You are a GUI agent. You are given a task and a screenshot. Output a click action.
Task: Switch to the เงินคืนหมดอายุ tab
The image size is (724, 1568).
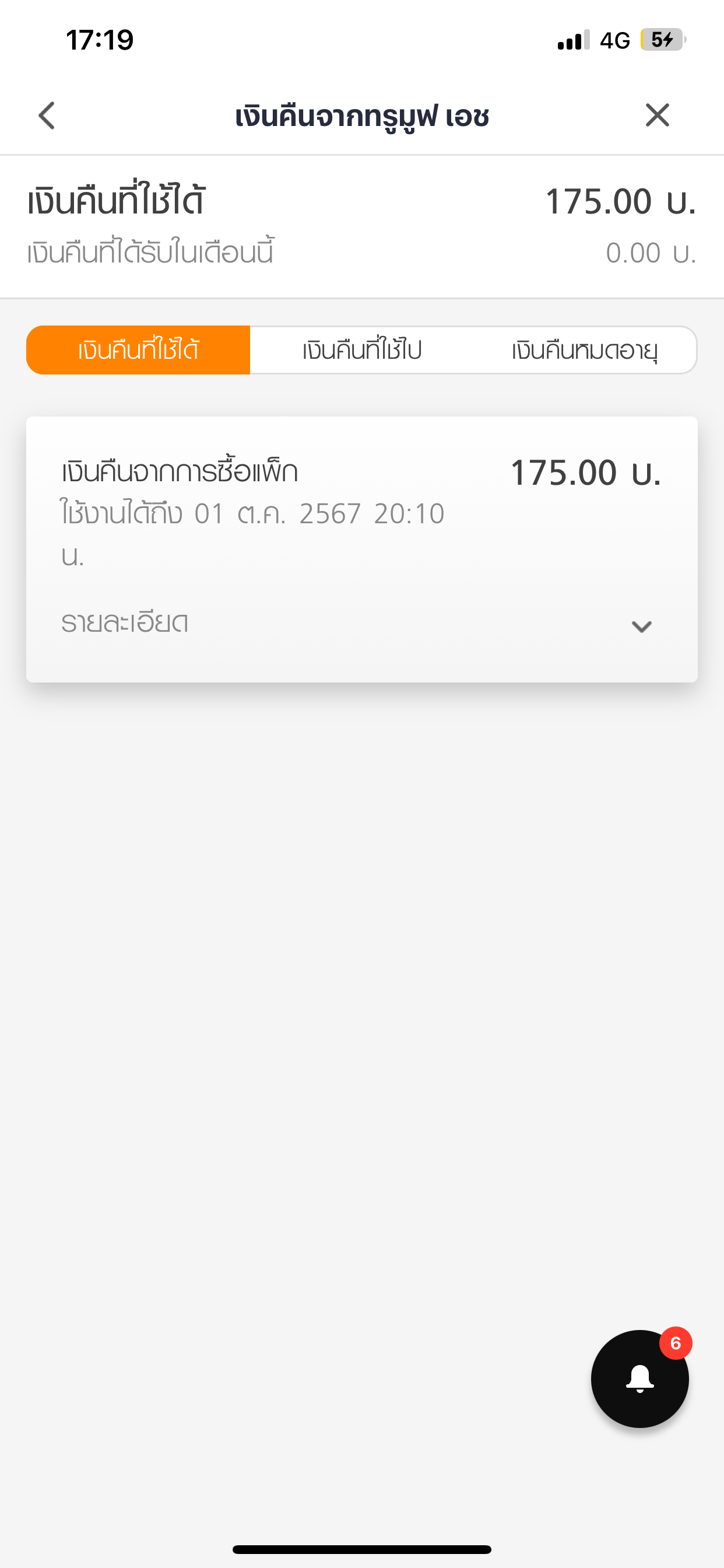click(x=585, y=350)
